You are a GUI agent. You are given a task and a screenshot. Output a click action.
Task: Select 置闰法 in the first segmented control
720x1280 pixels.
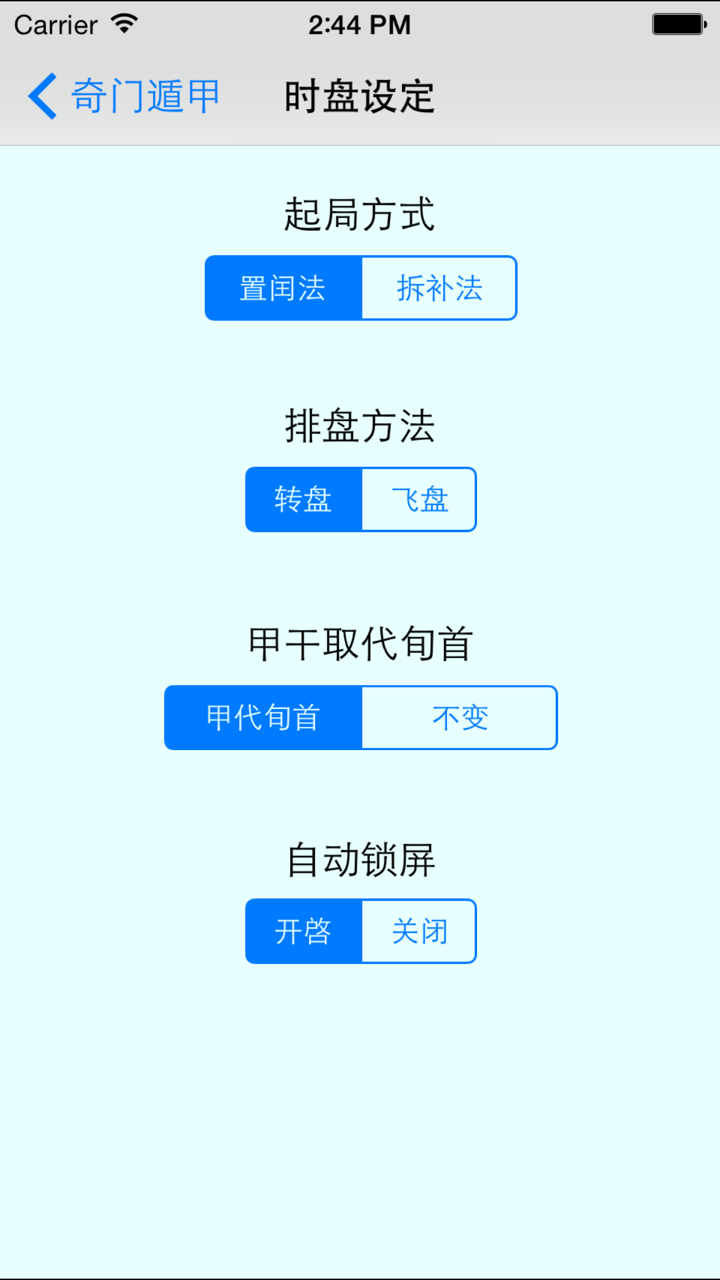(x=283, y=288)
